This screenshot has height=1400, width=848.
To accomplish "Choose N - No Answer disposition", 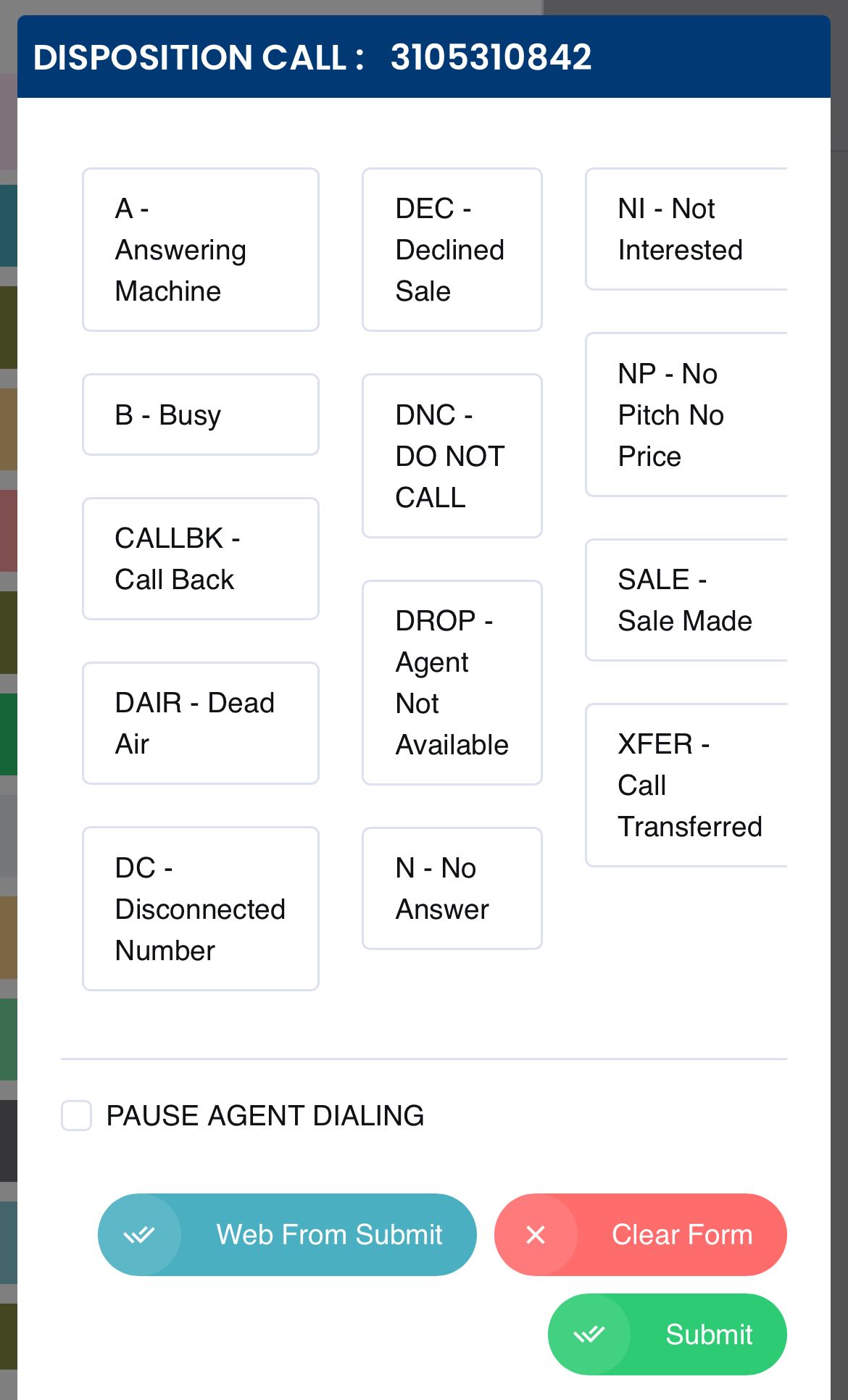I will (x=452, y=888).
